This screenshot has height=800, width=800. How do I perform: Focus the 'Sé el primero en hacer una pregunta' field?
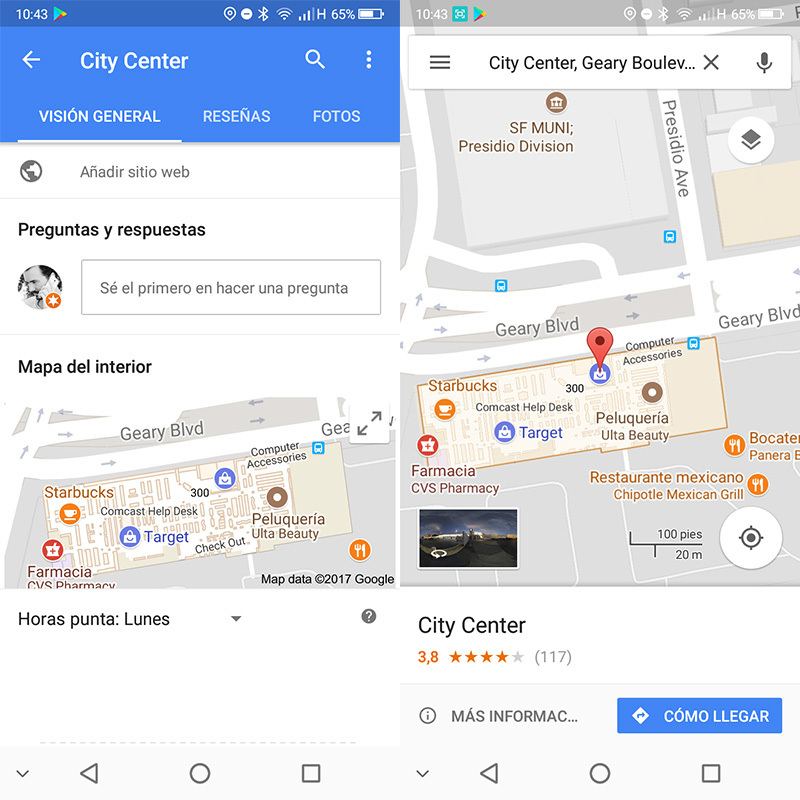click(x=230, y=288)
